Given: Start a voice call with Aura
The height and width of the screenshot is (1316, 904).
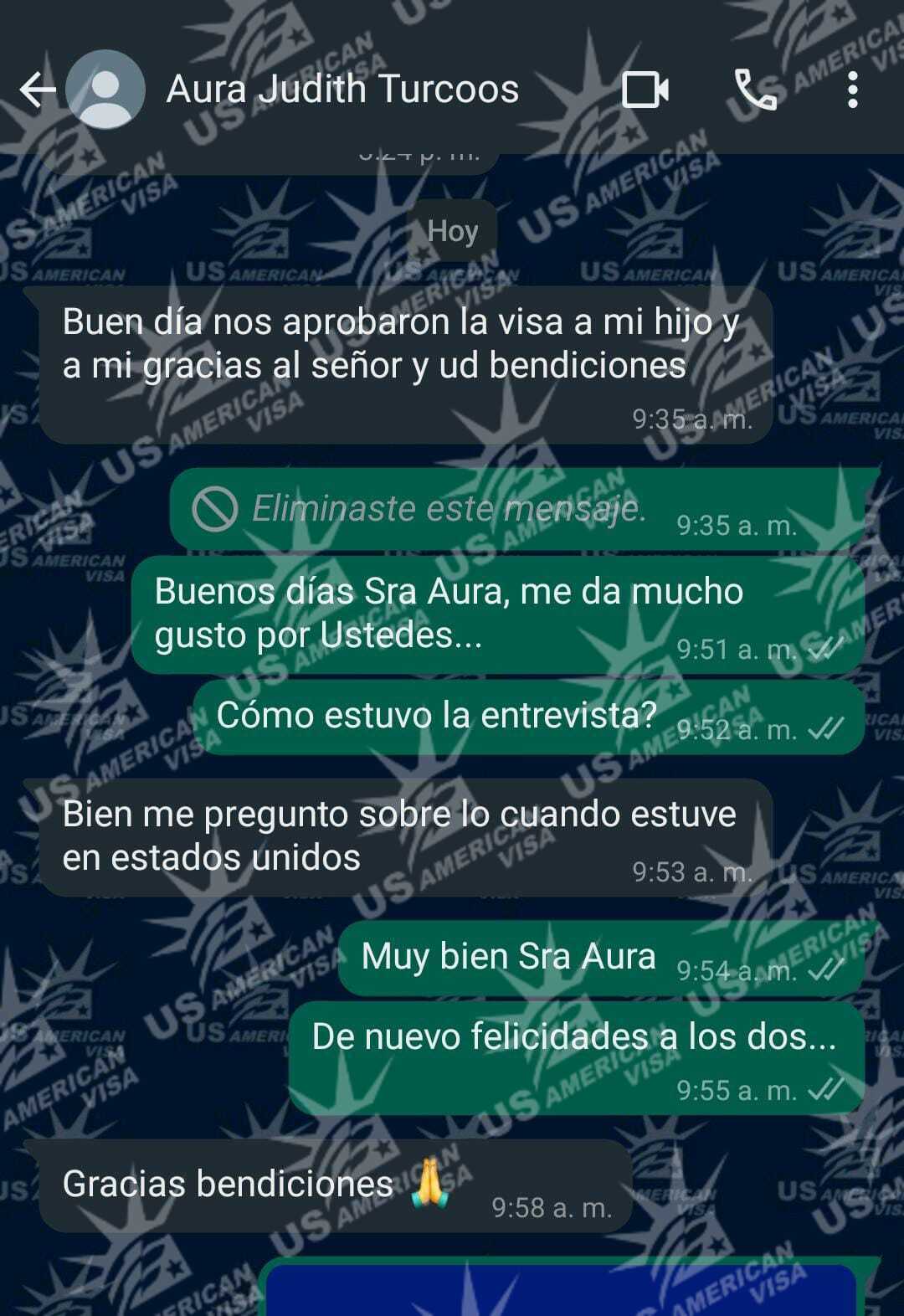Looking at the screenshot, I should pos(755,90).
